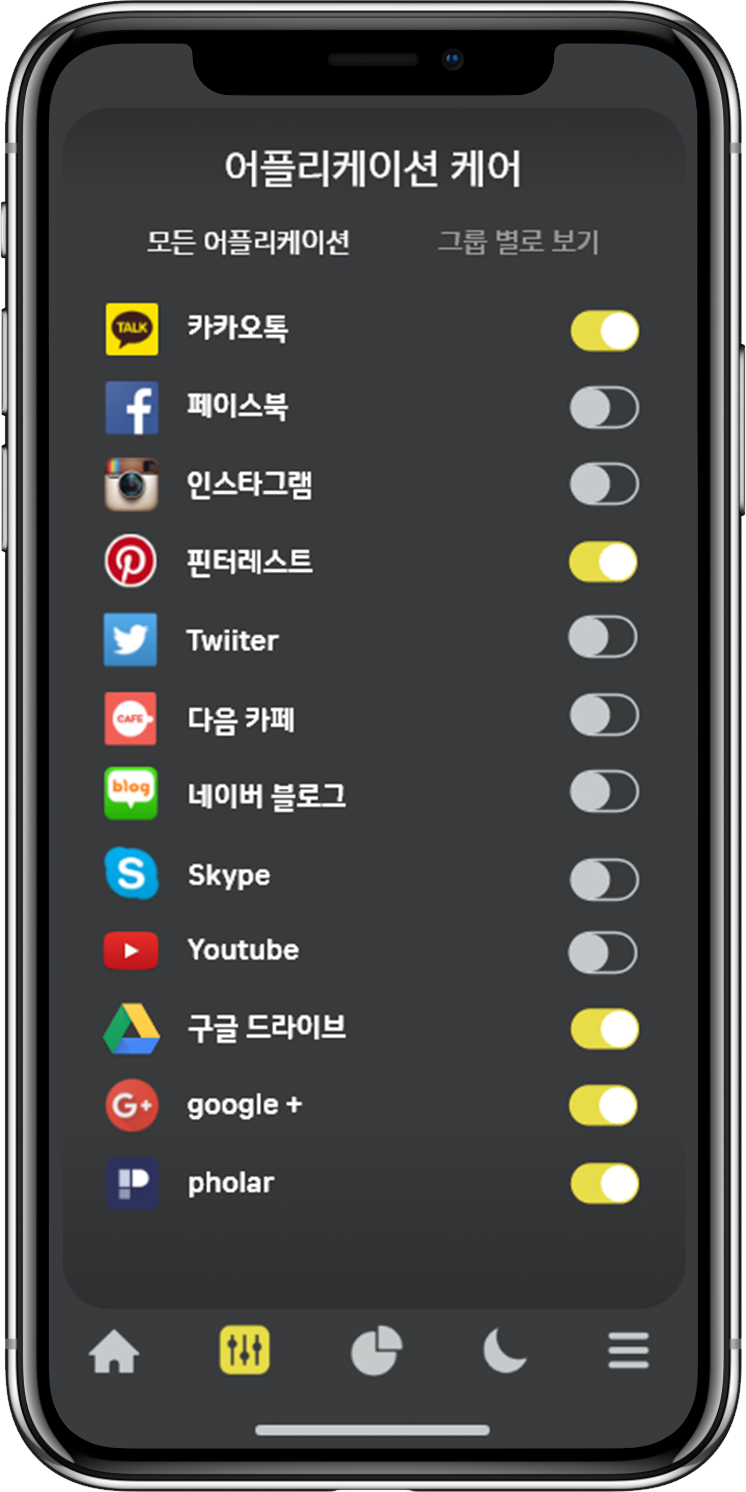The height and width of the screenshot is (1492, 746).
Task: Switch to the 그룹 별로 보기 tab
Action: [518, 241]
